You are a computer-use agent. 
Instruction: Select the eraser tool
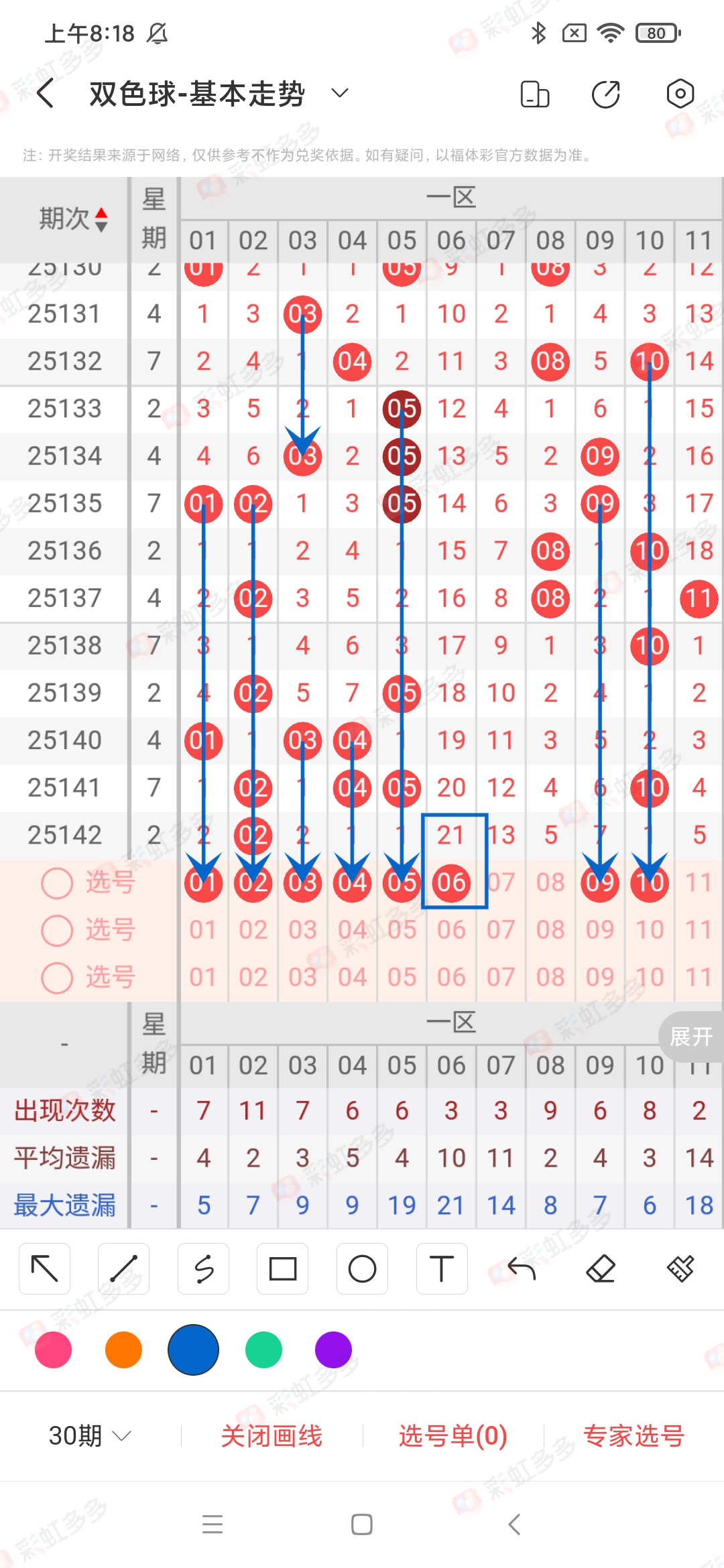(x=601, y=1268)
